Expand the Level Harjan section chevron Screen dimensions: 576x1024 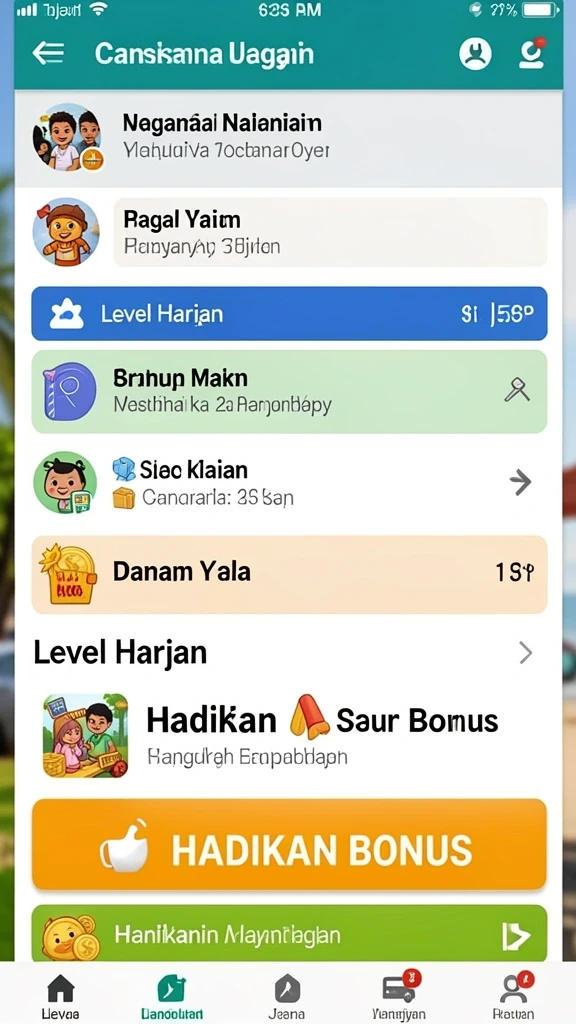coord(525,652)
